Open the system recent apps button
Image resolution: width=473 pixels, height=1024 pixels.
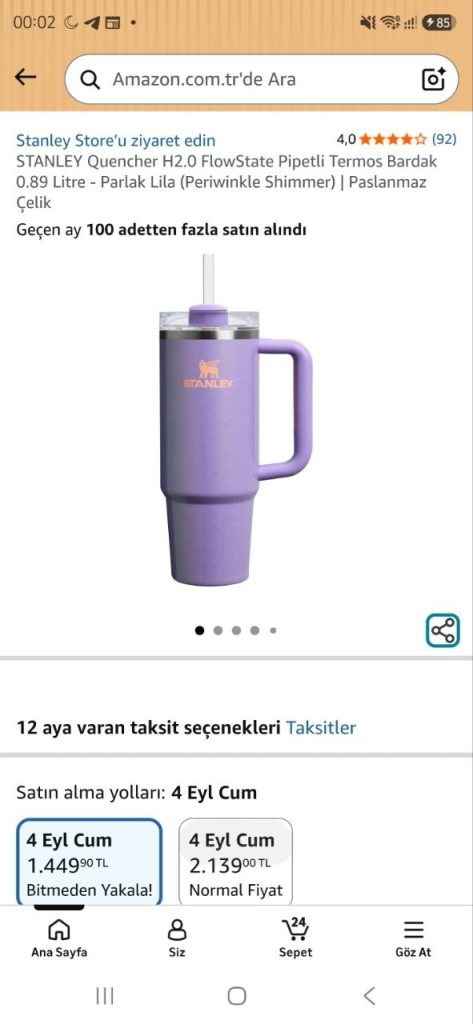(x=105, y=996)
